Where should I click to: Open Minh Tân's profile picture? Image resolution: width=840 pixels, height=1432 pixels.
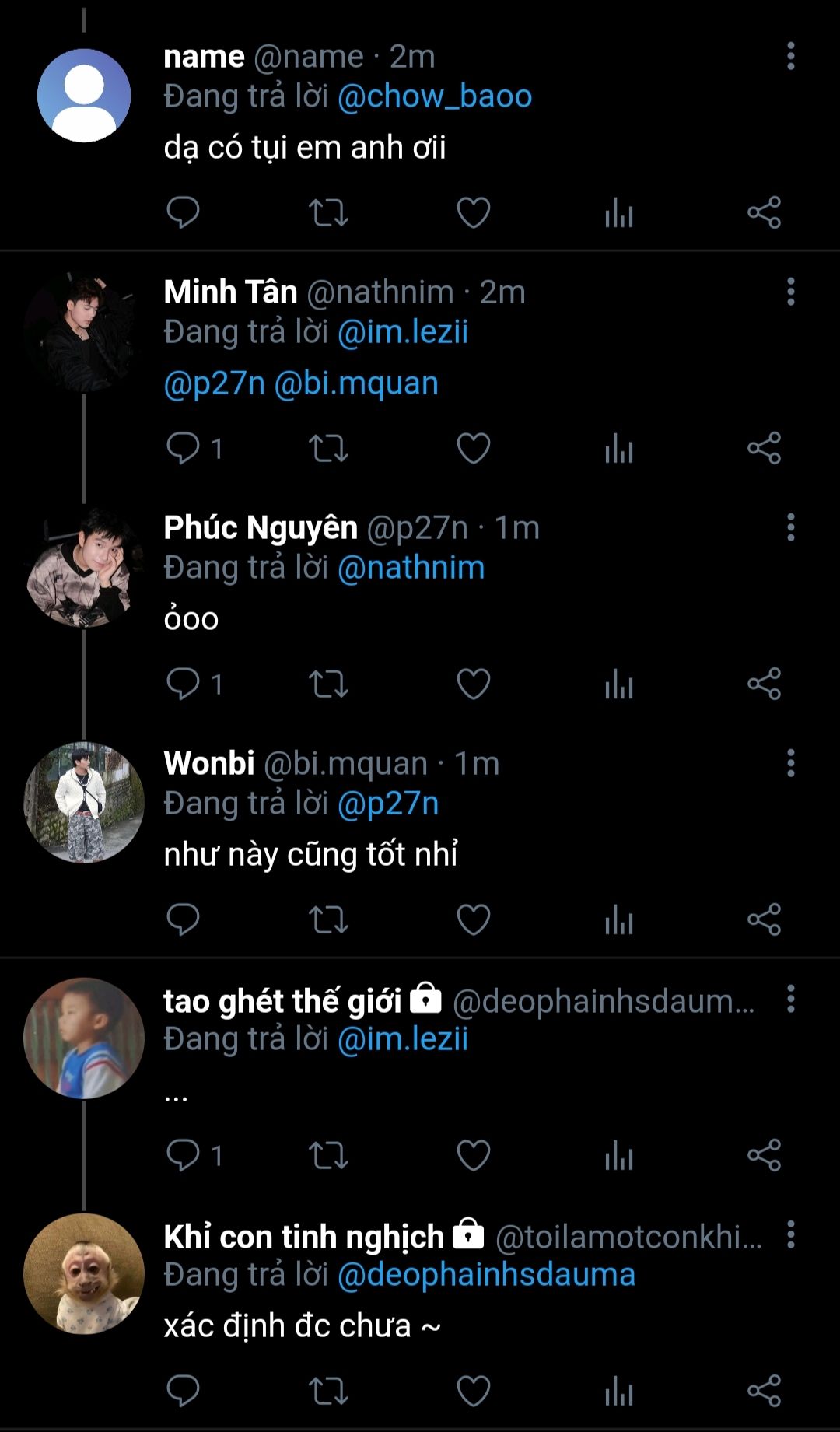click(x=84, y=331)
